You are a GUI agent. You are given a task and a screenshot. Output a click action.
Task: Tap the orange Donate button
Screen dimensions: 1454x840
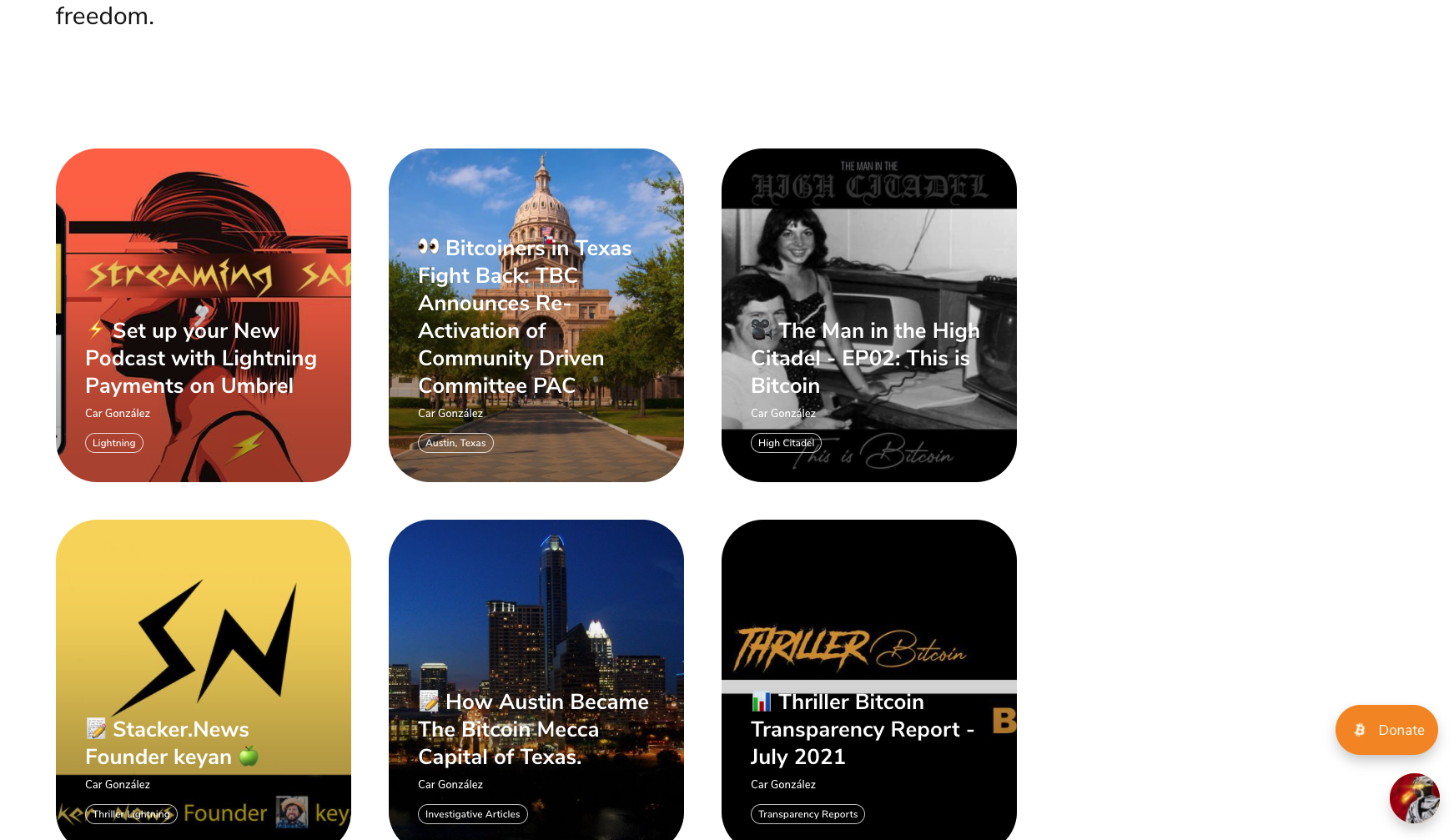click(x=1386, y=730)
